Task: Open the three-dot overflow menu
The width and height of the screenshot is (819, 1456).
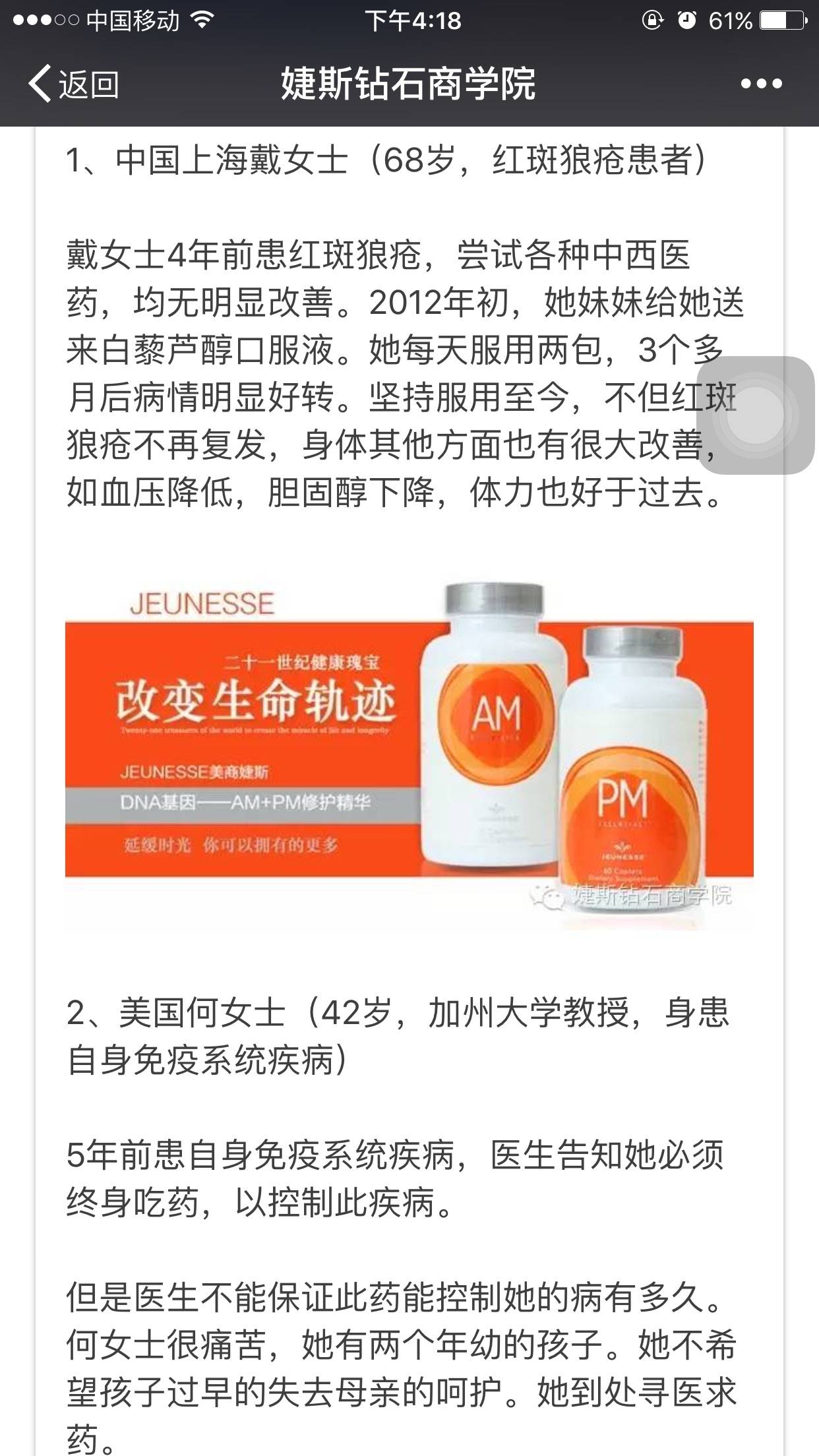Action: (761, 84)
